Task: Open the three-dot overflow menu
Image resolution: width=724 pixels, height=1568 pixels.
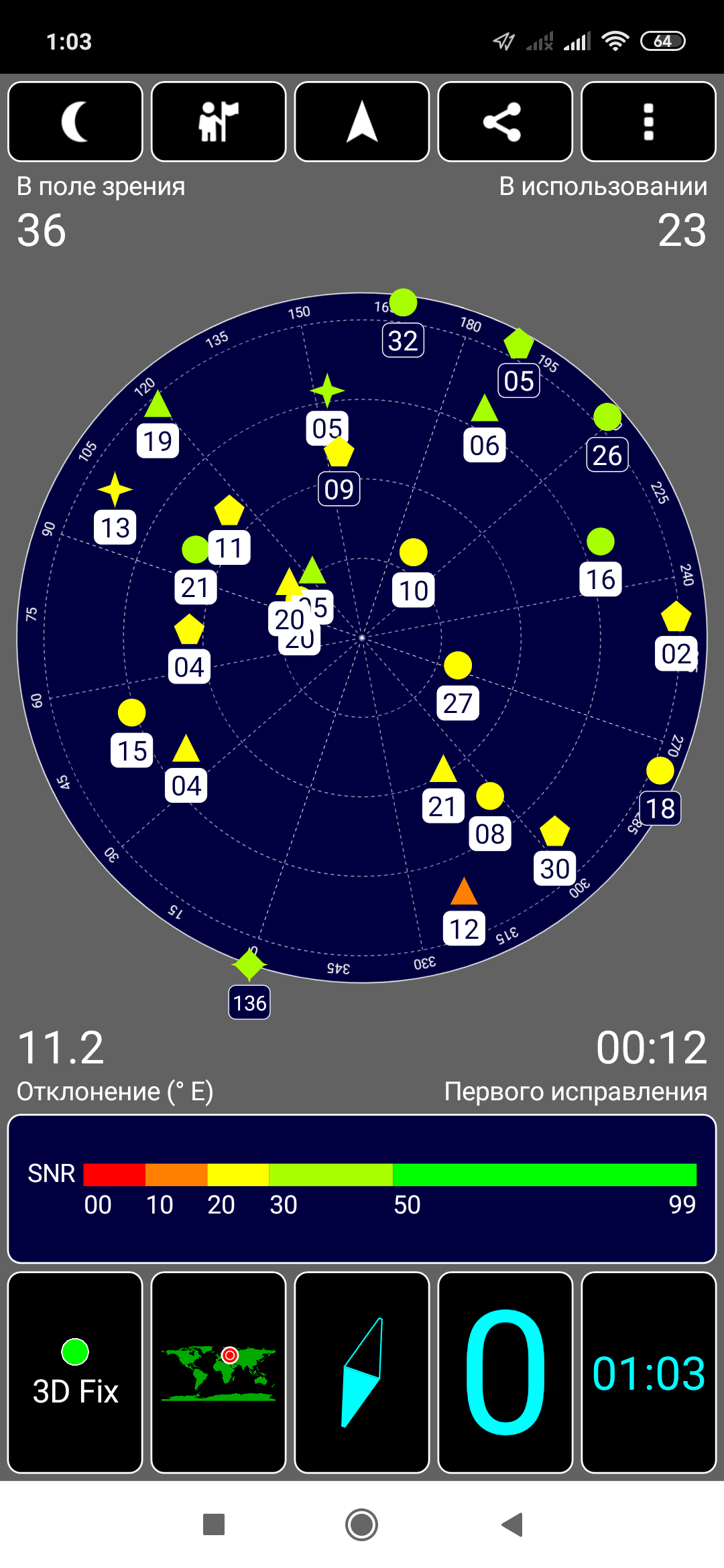Action: pyautogui.click(x=648, y=121)
